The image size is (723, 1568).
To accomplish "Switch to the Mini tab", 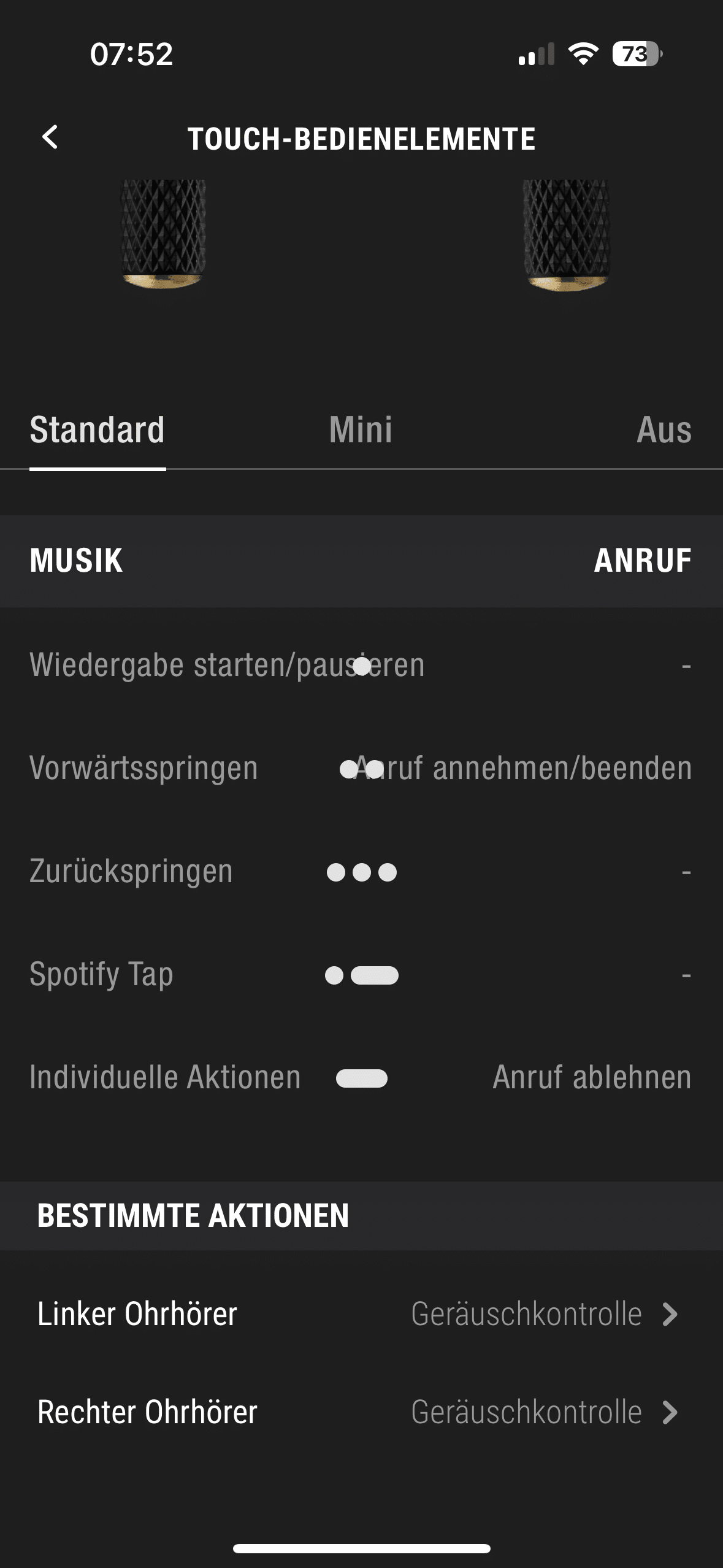I will click(361, 430).
